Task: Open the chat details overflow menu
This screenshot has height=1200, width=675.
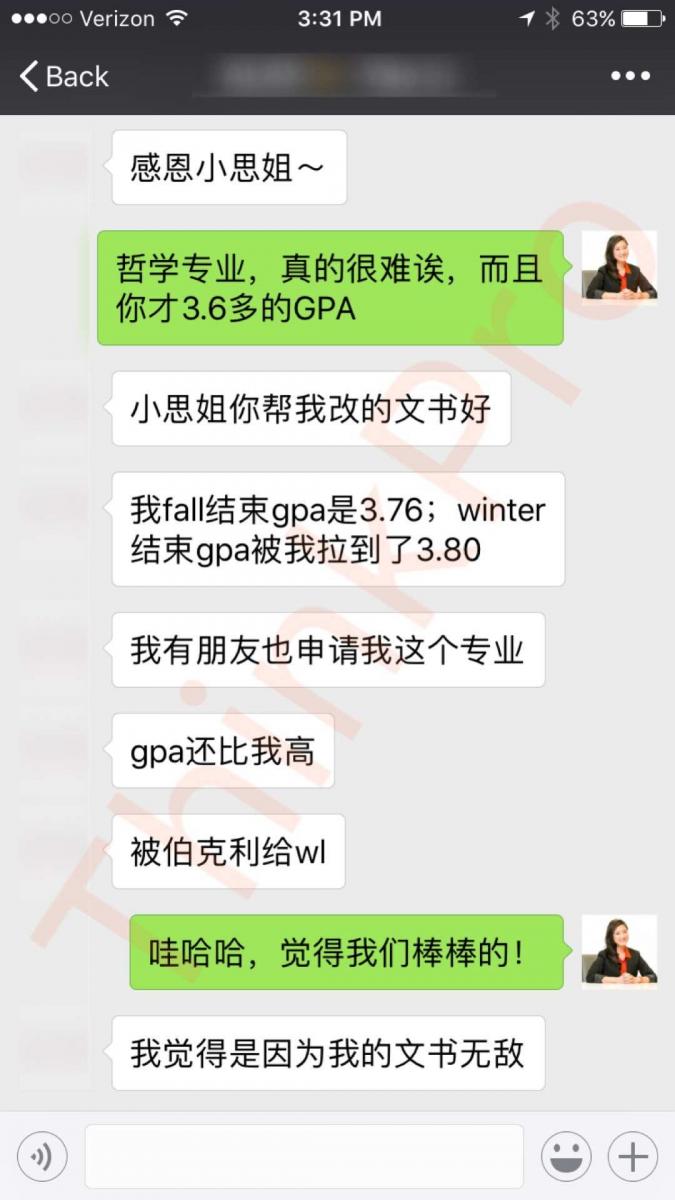Action: (631, 76)
